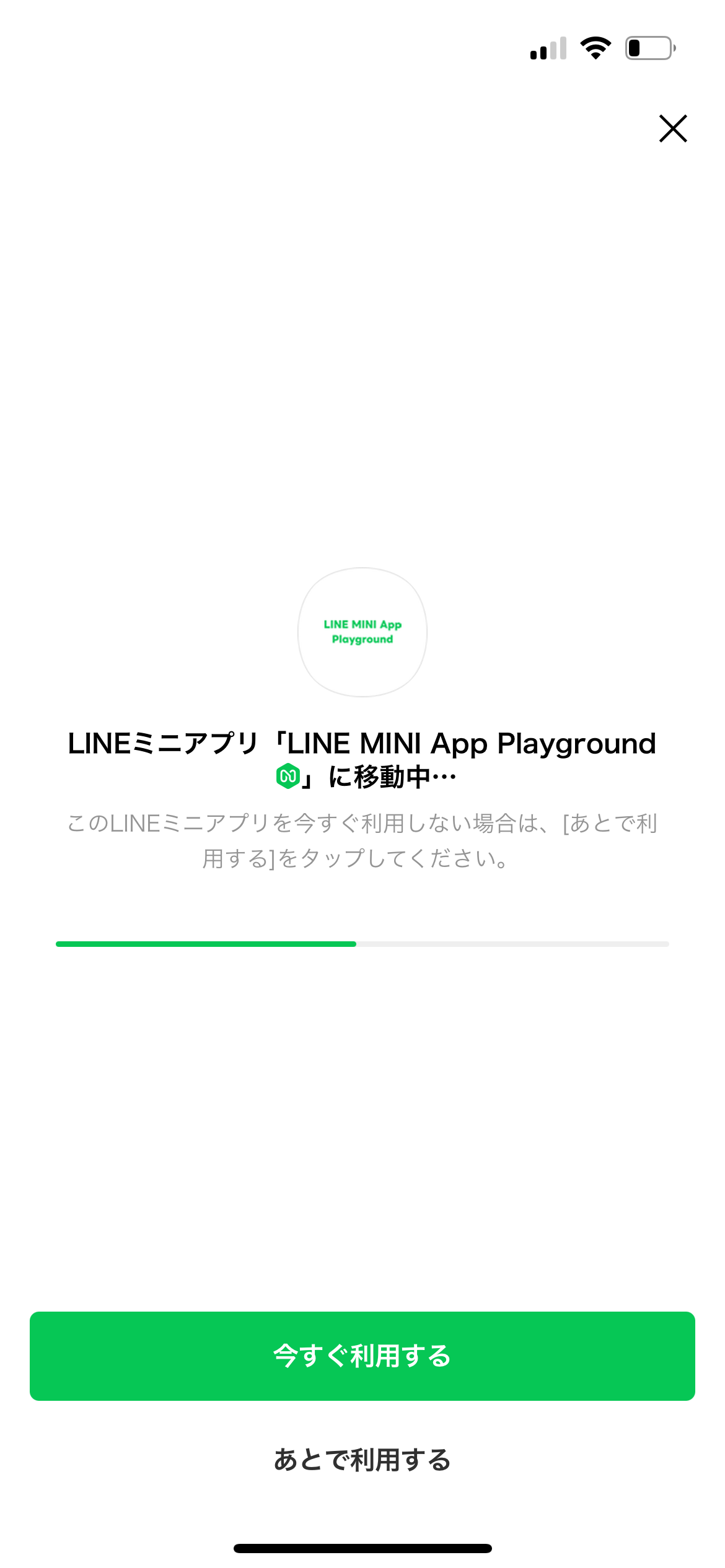
Task: Choose あとで利用する to use later
Action: [x=362, y=1460]
